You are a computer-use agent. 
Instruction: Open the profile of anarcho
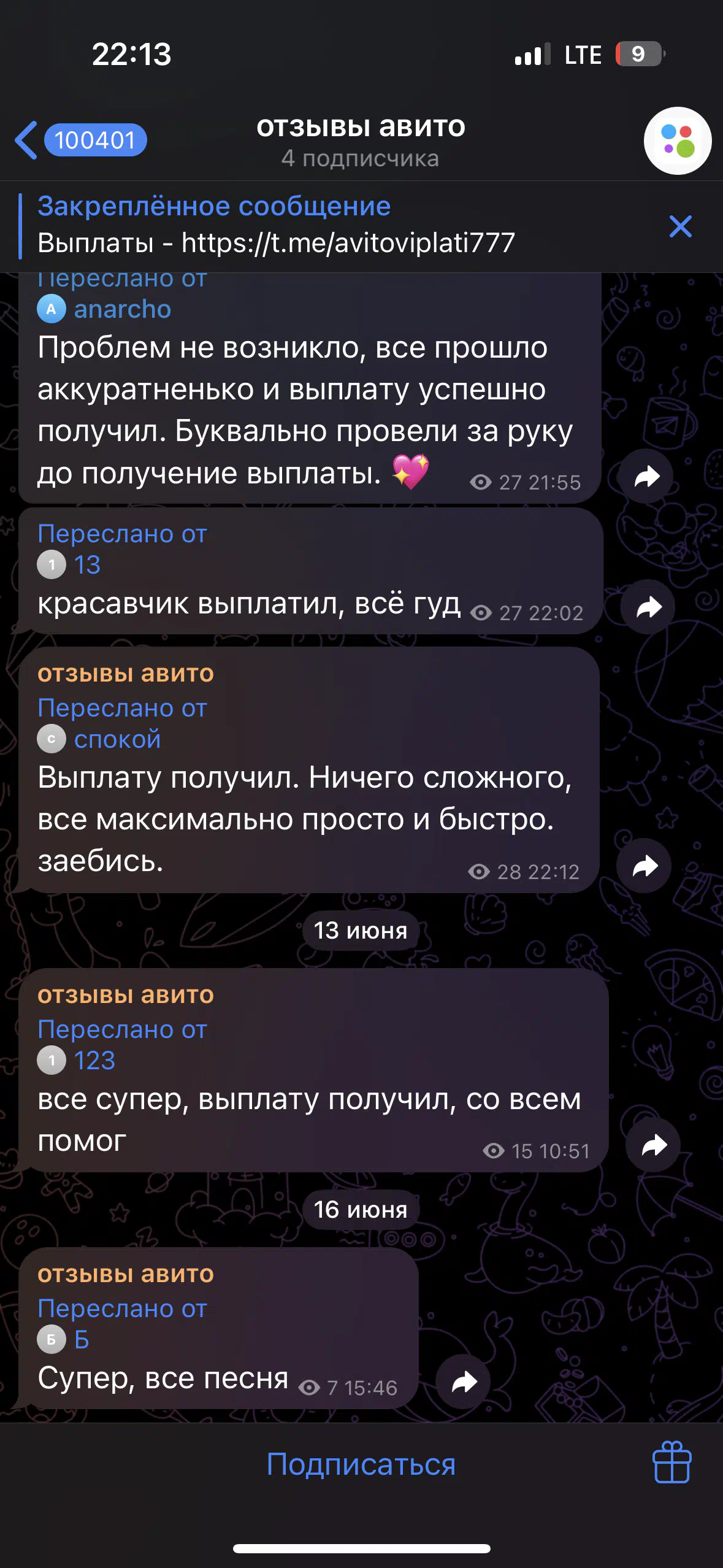(104, 309)
